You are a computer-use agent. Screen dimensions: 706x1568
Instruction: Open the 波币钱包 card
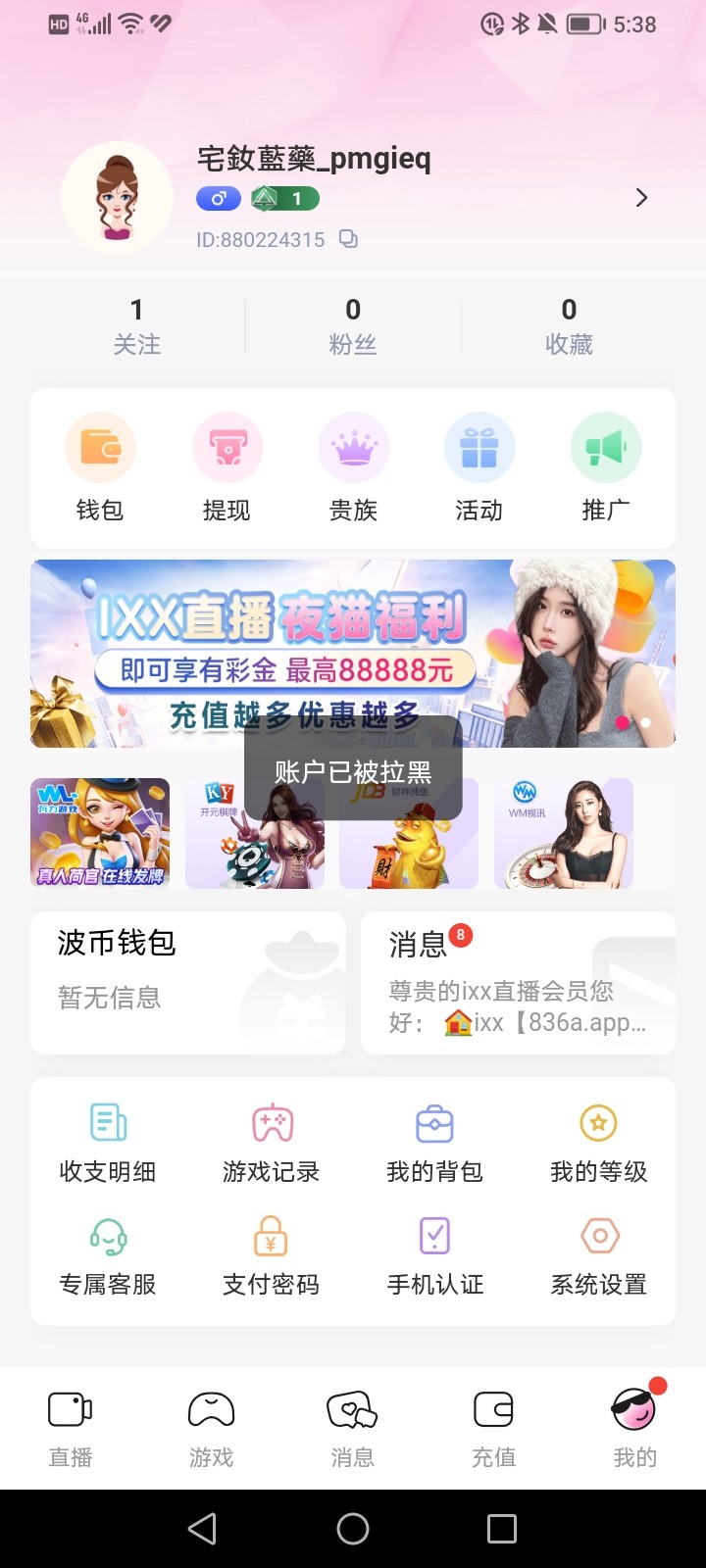point(188,982)
